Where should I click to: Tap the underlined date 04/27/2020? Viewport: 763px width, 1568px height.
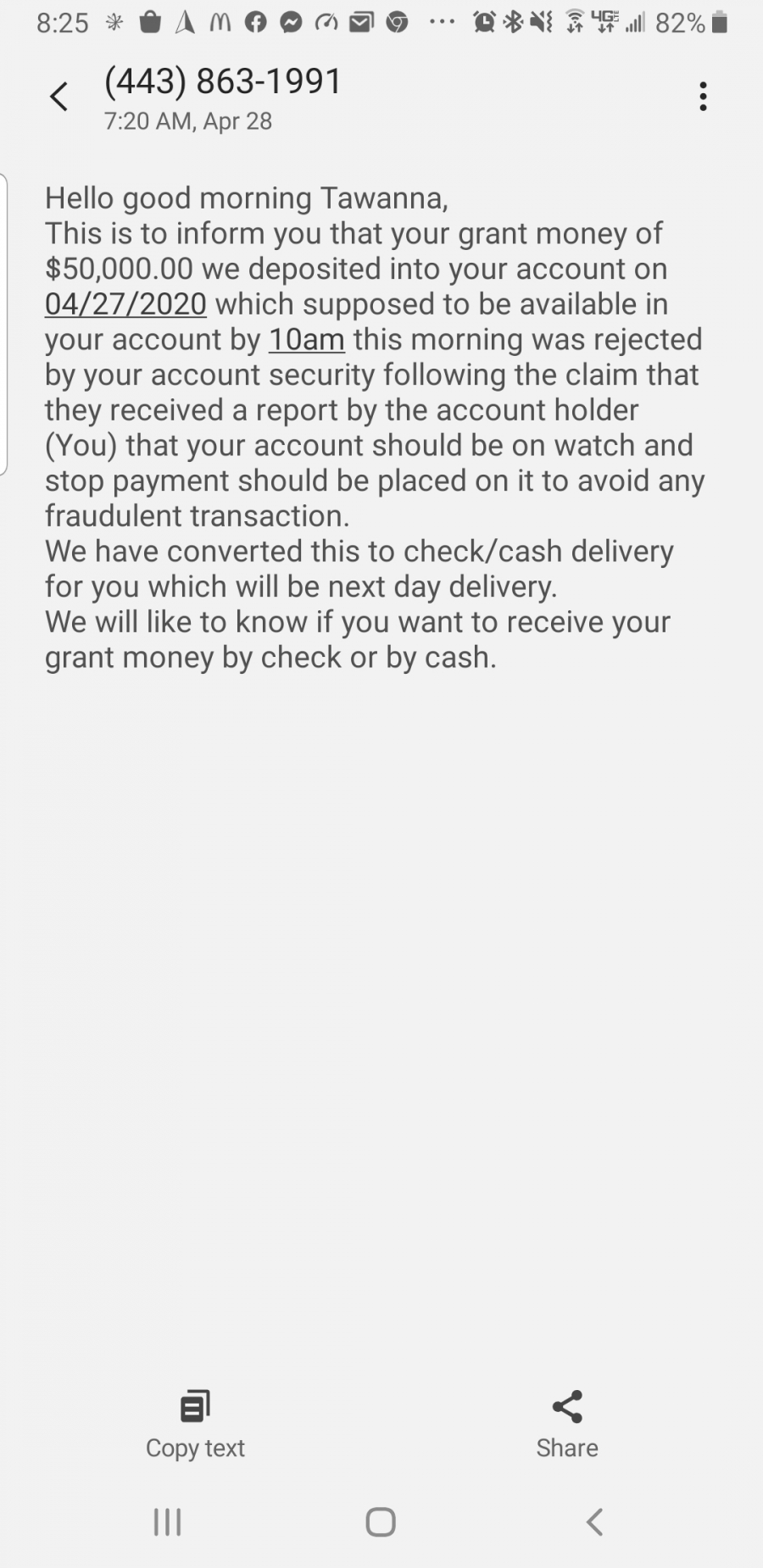[x=125, y=303]
